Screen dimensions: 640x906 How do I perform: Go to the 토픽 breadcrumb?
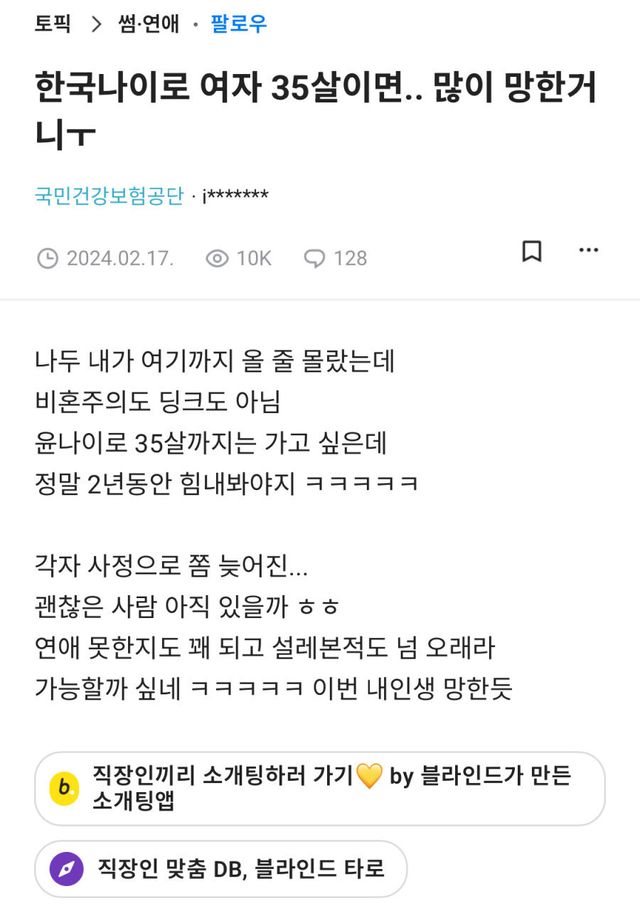52,24
